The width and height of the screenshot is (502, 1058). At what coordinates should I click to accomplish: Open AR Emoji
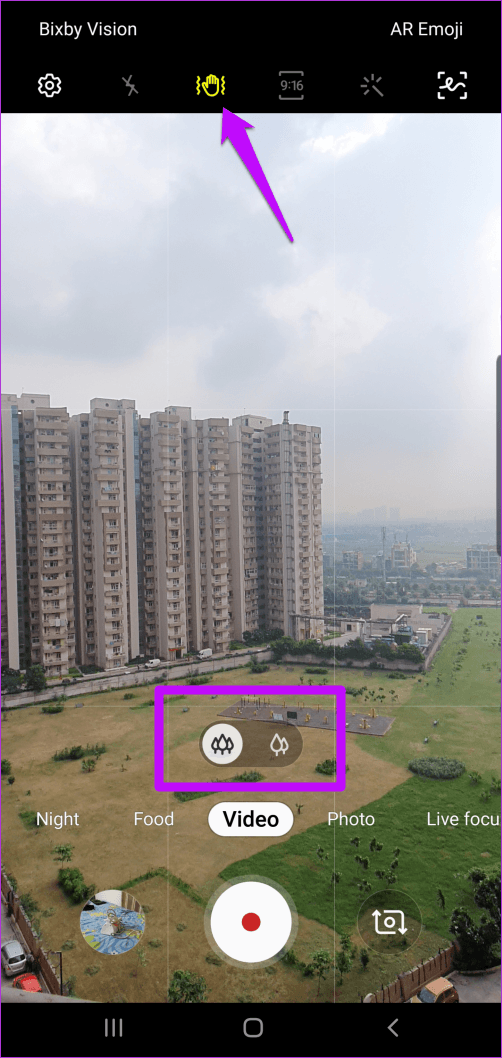click(426, 29)
